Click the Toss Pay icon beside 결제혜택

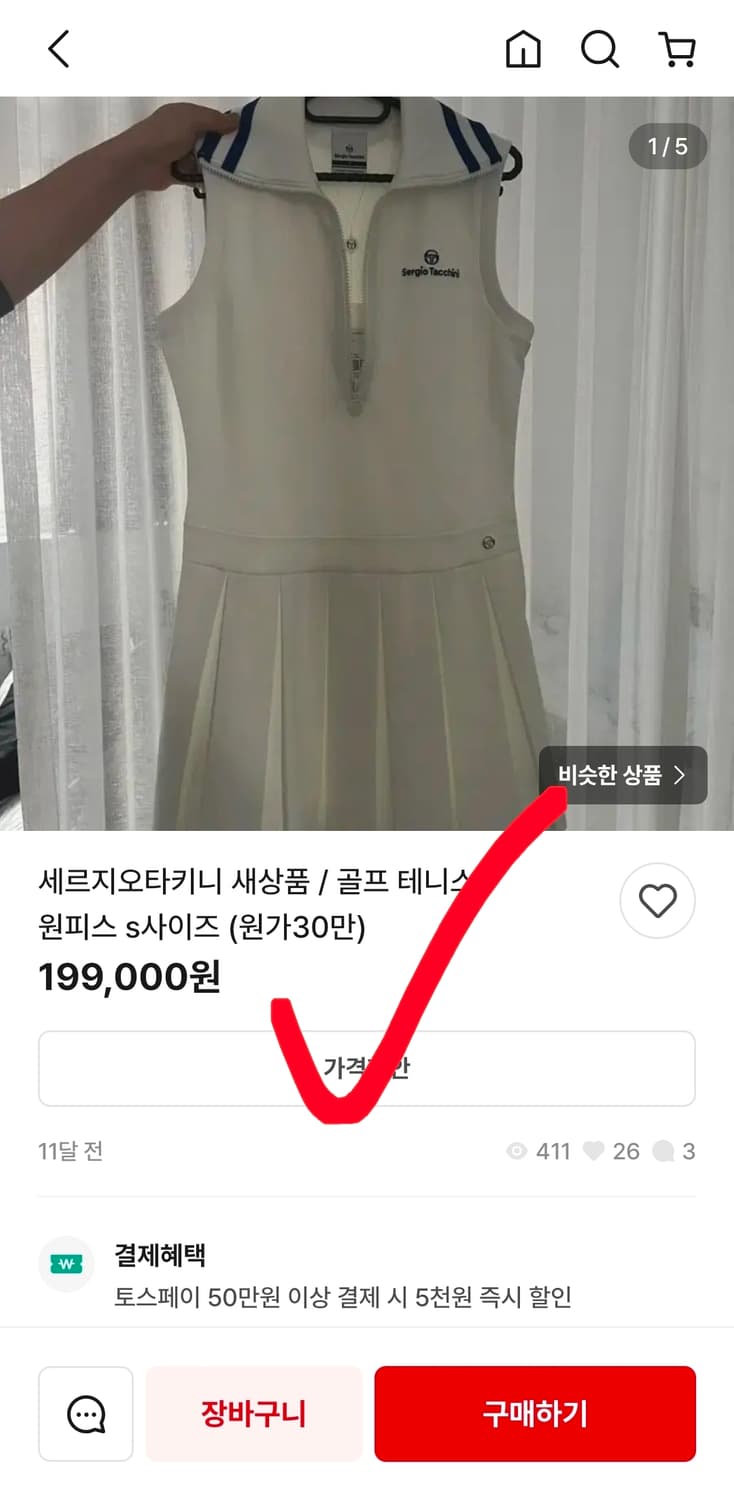66,1263
